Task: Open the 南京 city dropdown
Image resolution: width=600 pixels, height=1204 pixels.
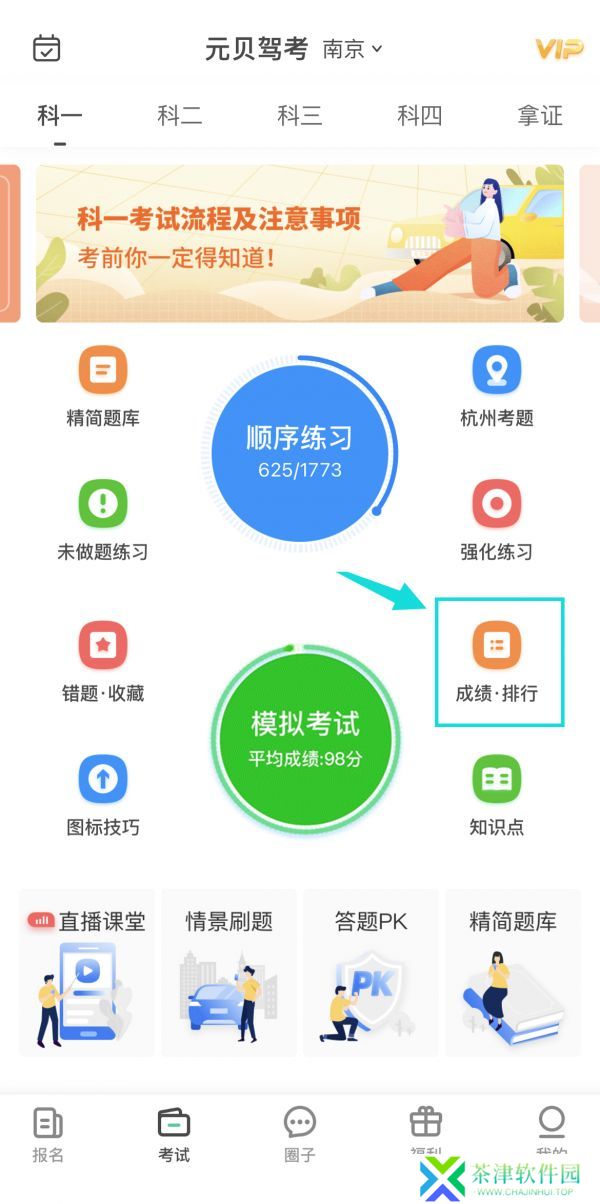Action: 352,49
